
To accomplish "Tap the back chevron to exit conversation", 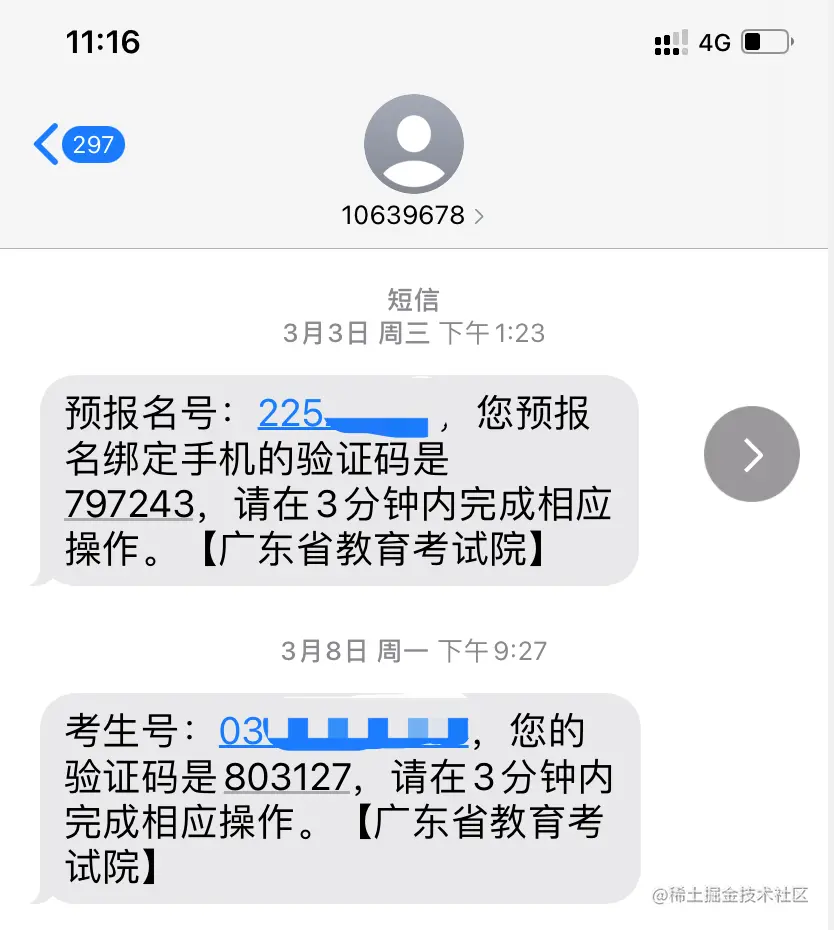I will (44, 145).
